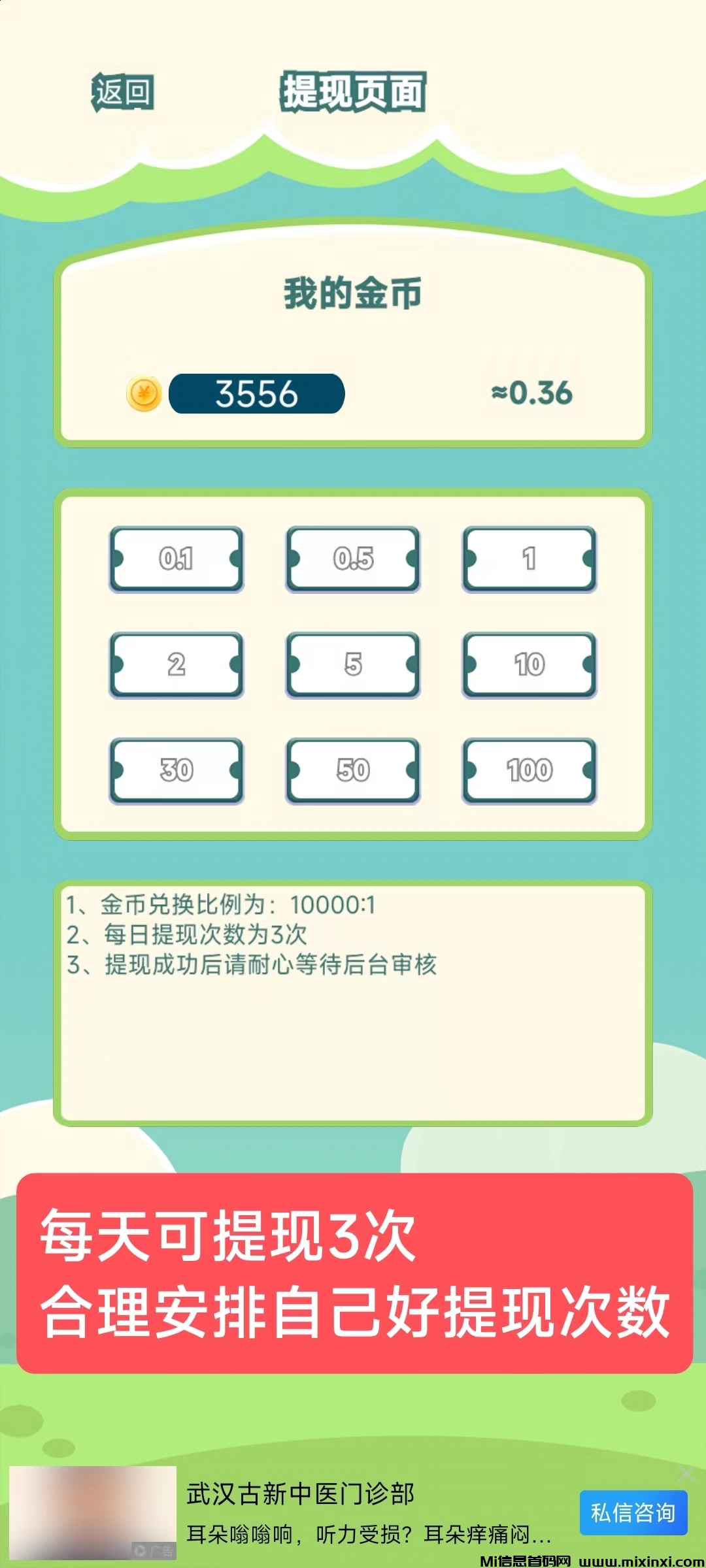Select the 5 yuan withdrawal ticket
Screen dimensions: 706x1568
tap(352, 664)
